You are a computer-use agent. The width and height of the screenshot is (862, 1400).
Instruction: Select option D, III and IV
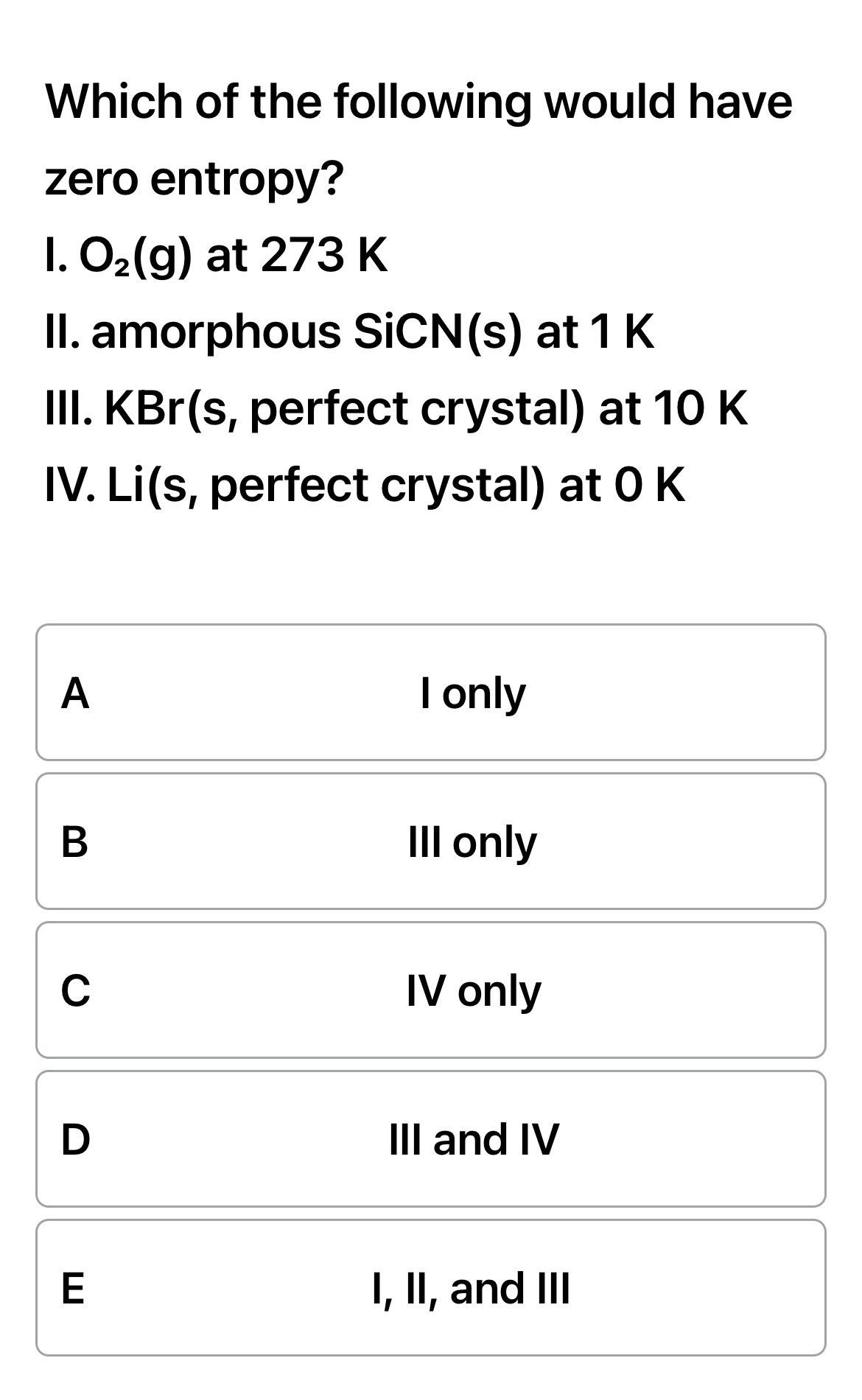point(431,1139)
